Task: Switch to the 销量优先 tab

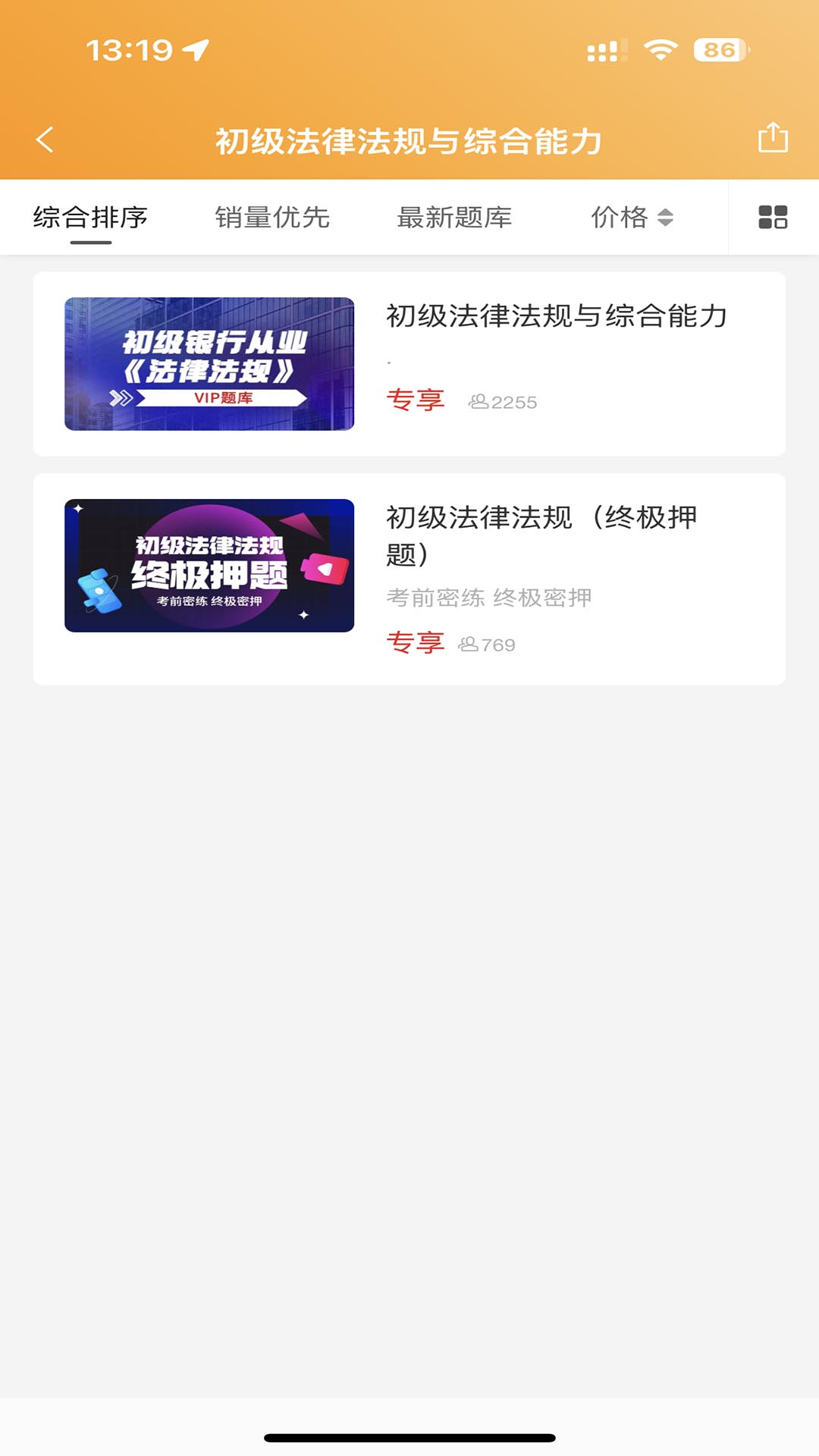Action: click(x=272, y=218)
